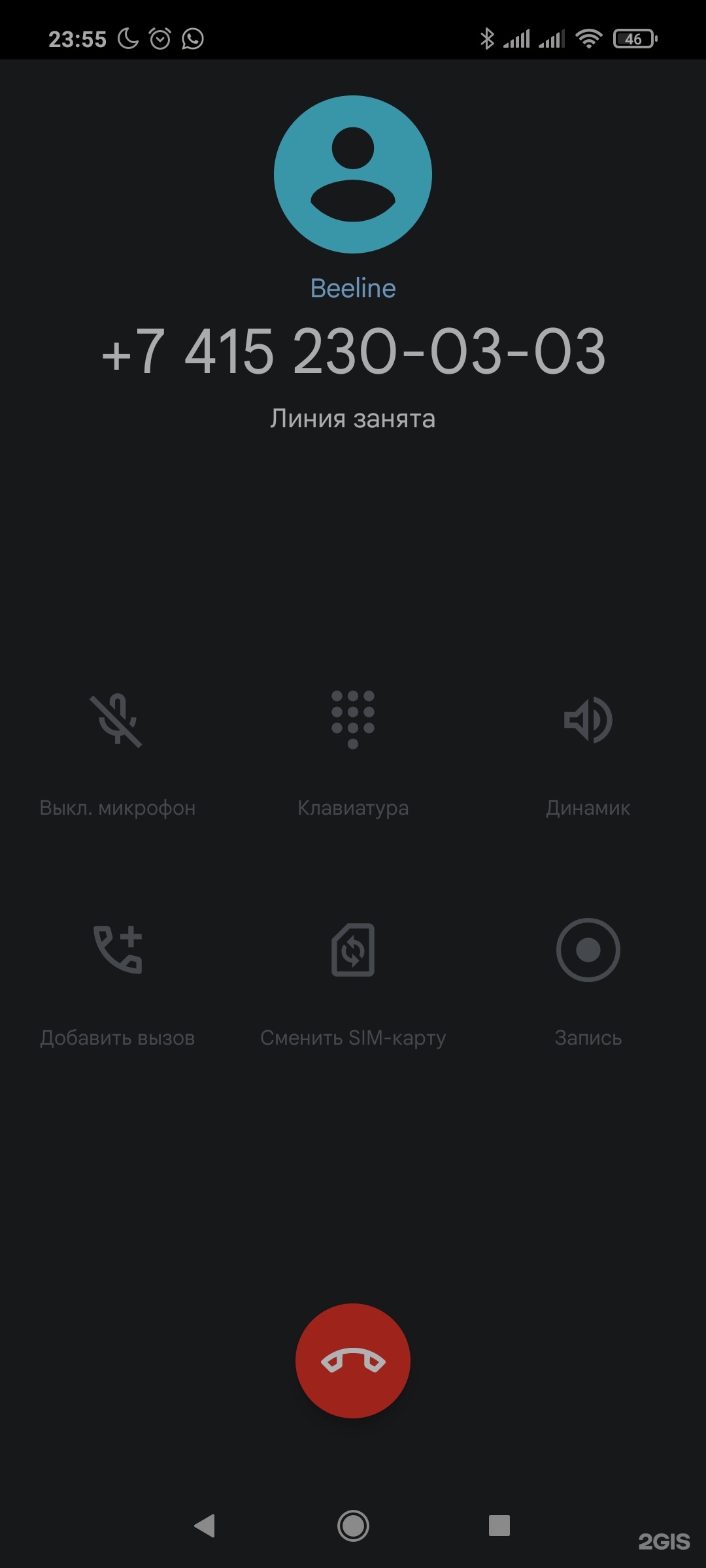Screen dimensions: 706x1568
Task: Start call recording (Запись)
Action: pyautogui.click(x=588, y=951)
